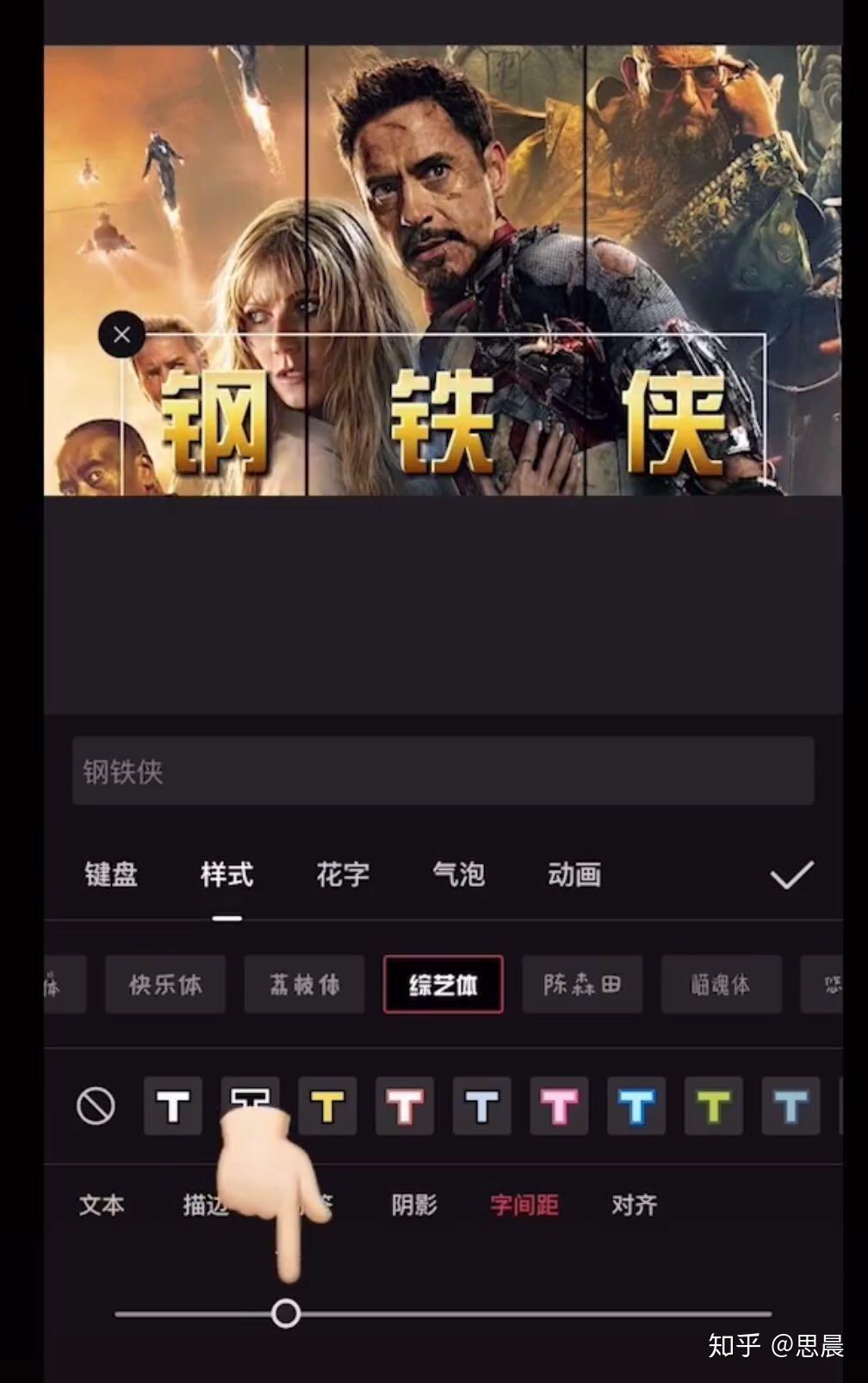Apply the green T text style
Image resolution: width=868 pixels, height=1383 pixels.
(713, 1106)
